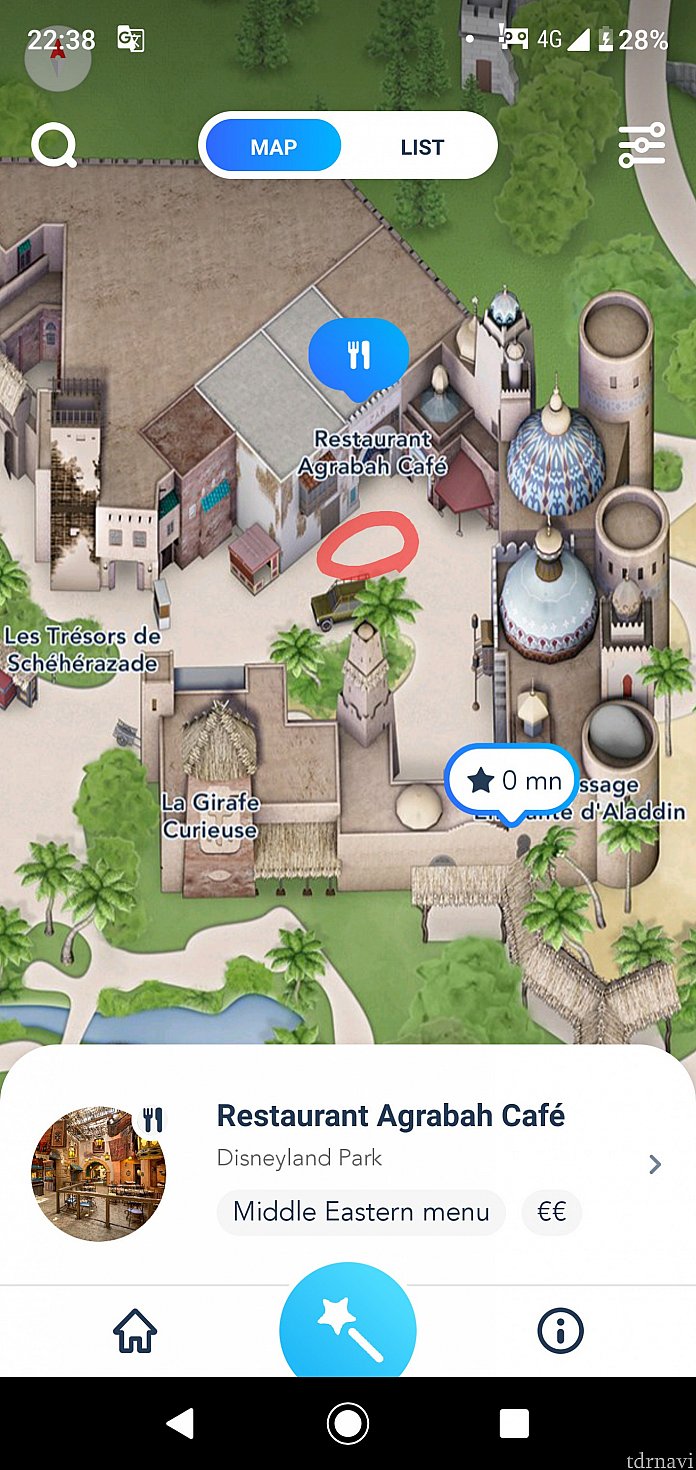696x1470 pixels.
Task: Tap the 0 mn wait time marker
Action: tap(512, 781)
